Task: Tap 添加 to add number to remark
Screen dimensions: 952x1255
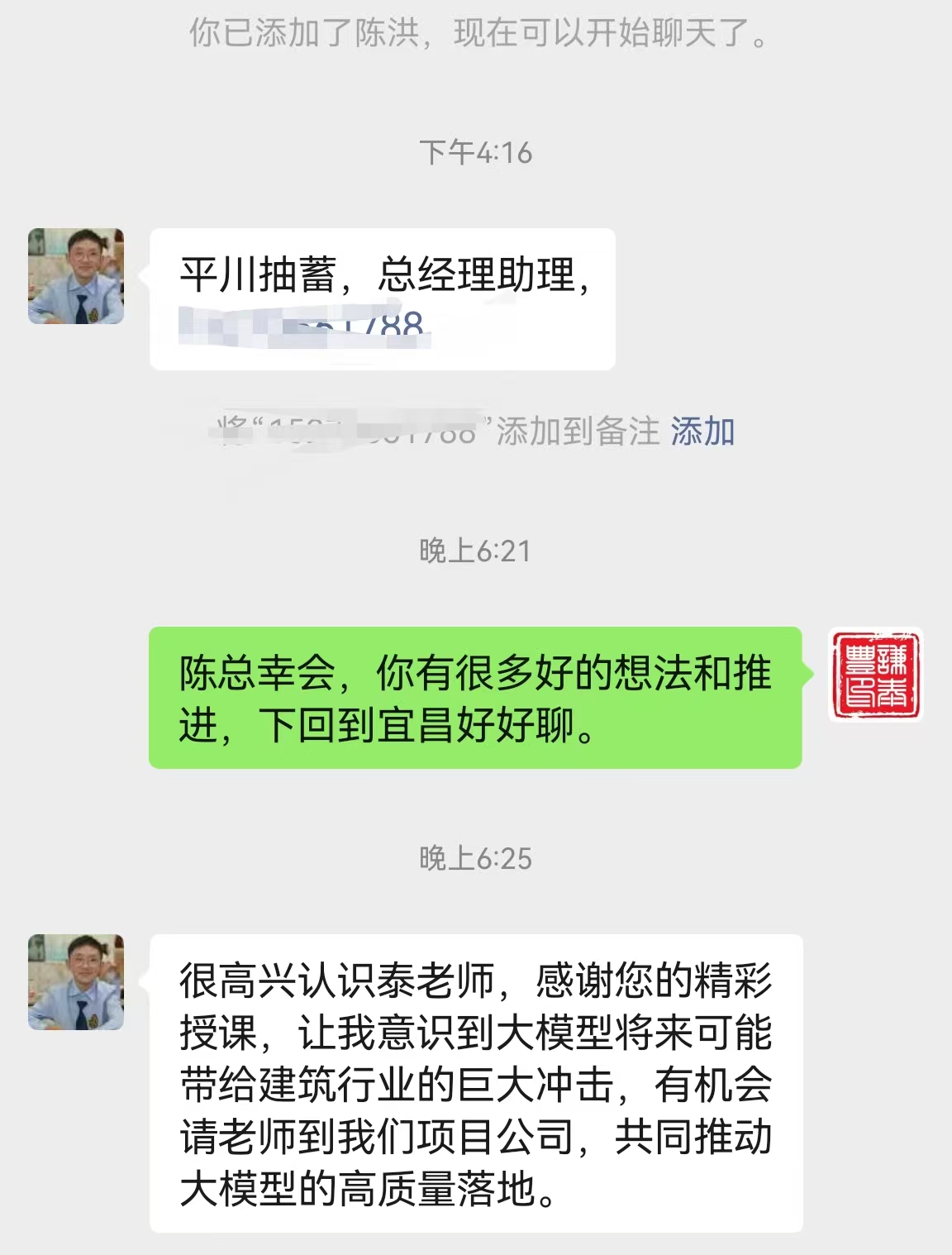Action: (x=702, y=432)
